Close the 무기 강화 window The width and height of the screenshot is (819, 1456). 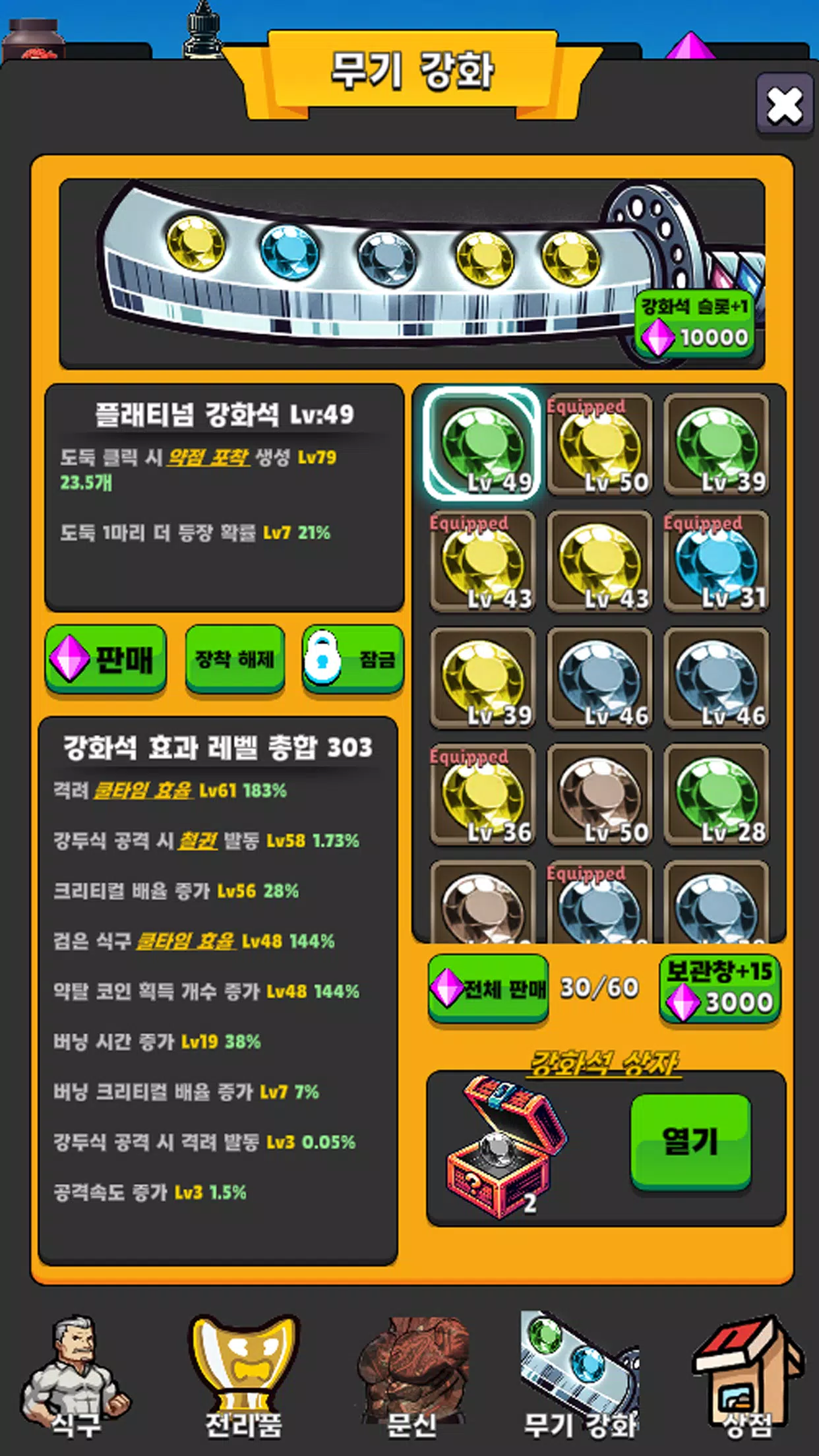[x=784, y=106]
